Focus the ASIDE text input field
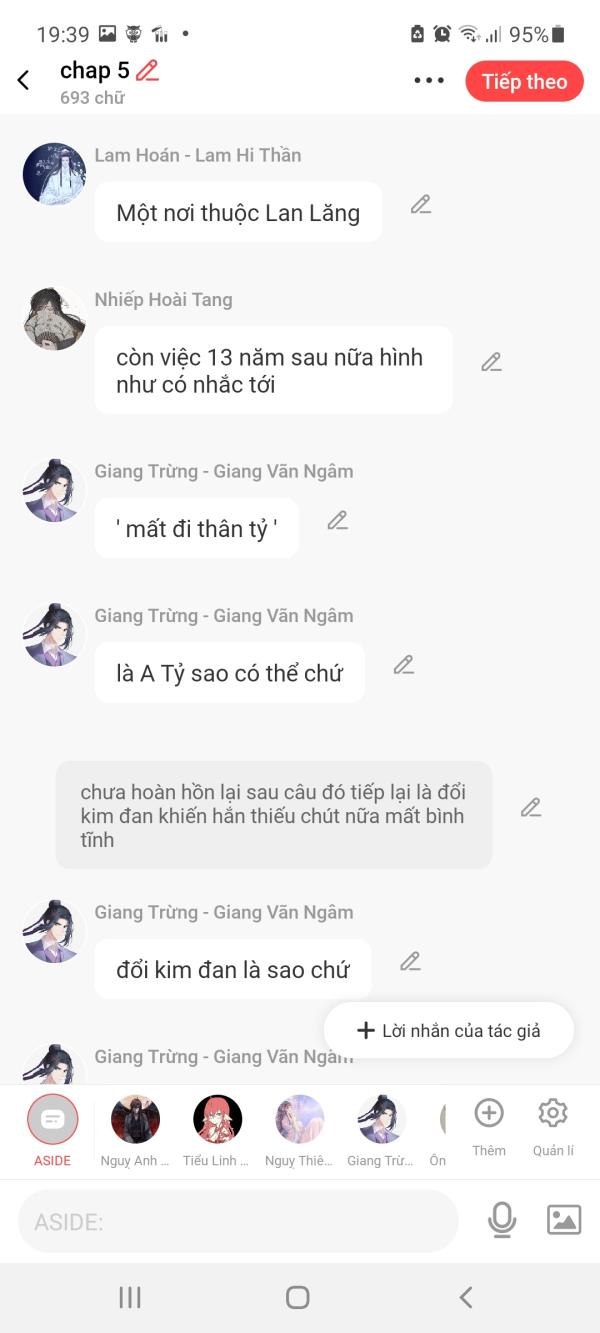 pos(238,1221)
